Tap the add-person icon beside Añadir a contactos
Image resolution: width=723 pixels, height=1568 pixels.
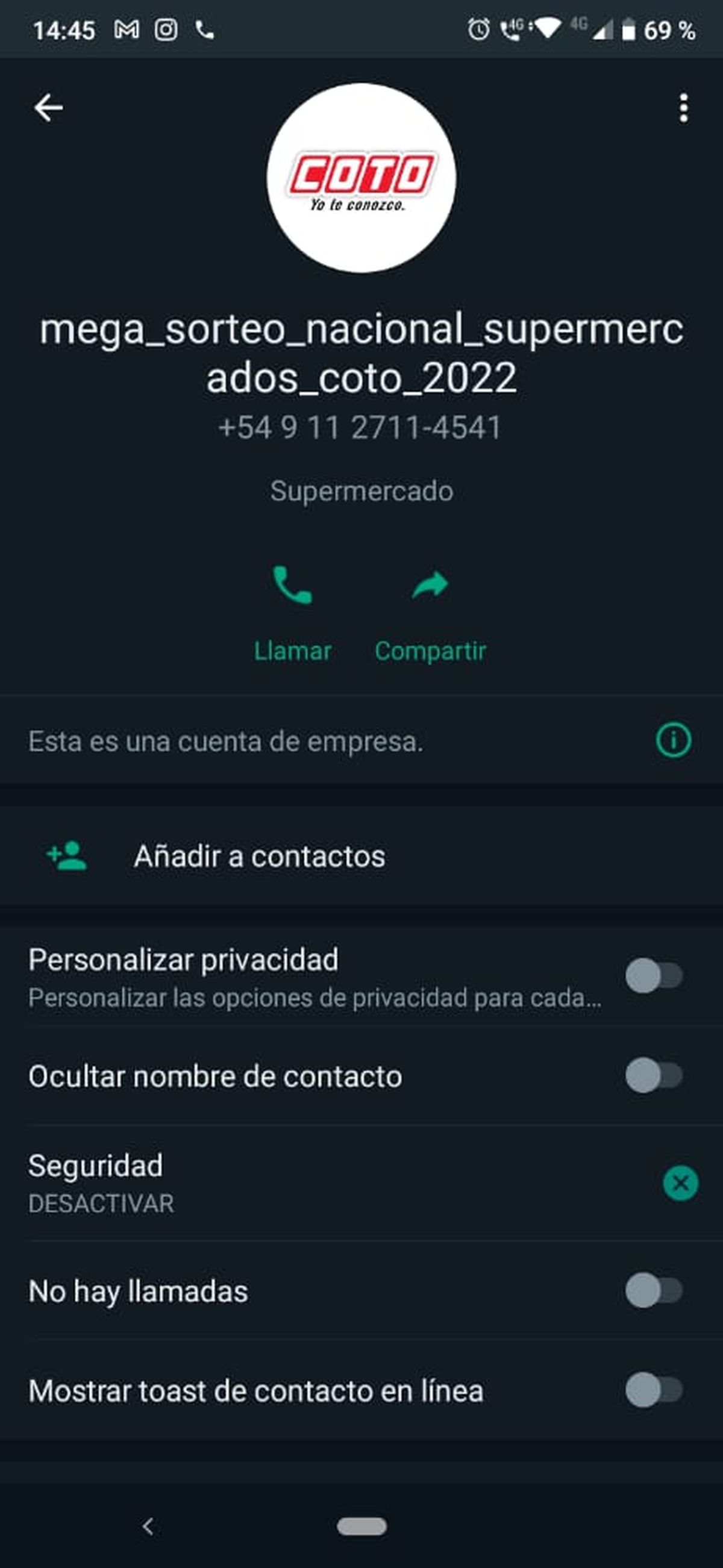coord(67,856)
